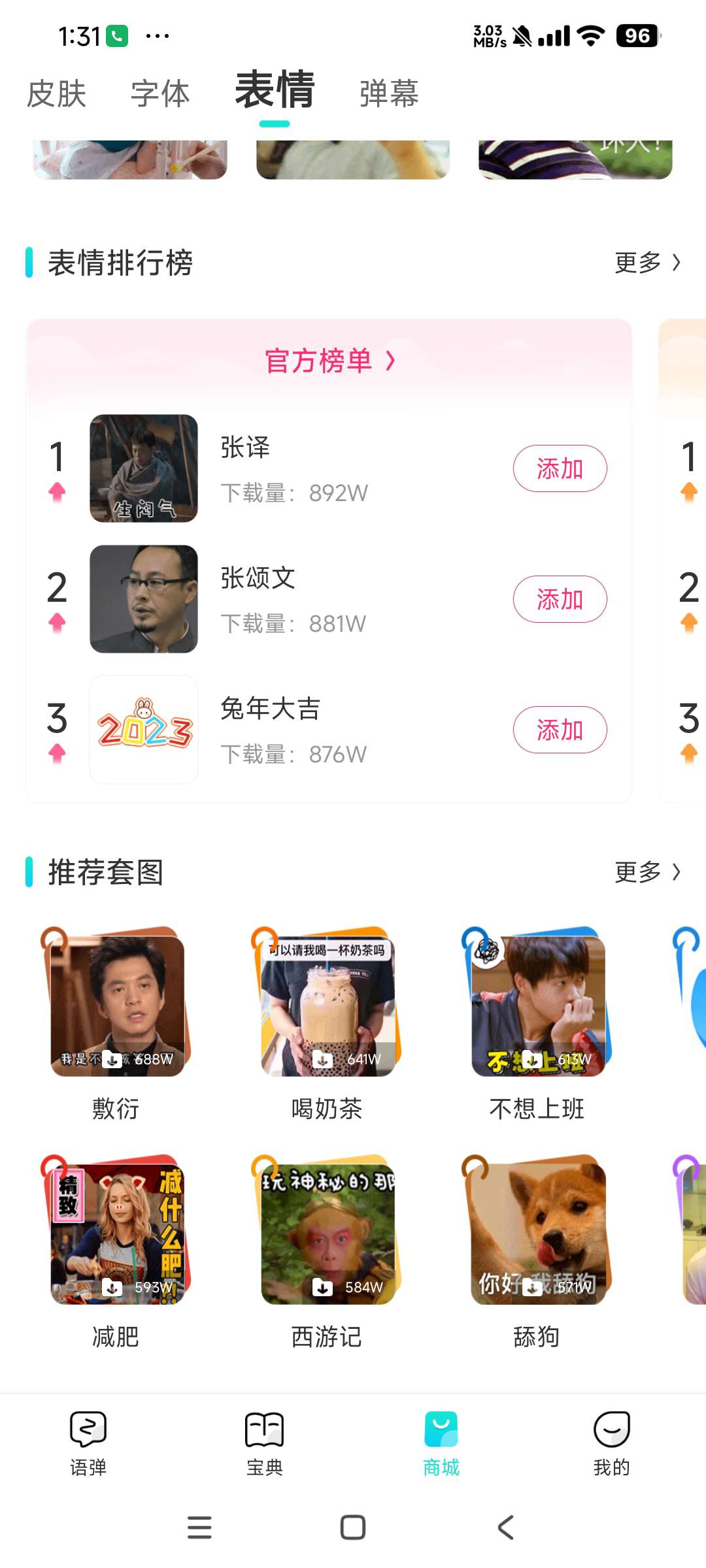Add the 张颂文 sticker pack
The height and width of the screenshot is (1568, 706).
(x=560, y=599)
